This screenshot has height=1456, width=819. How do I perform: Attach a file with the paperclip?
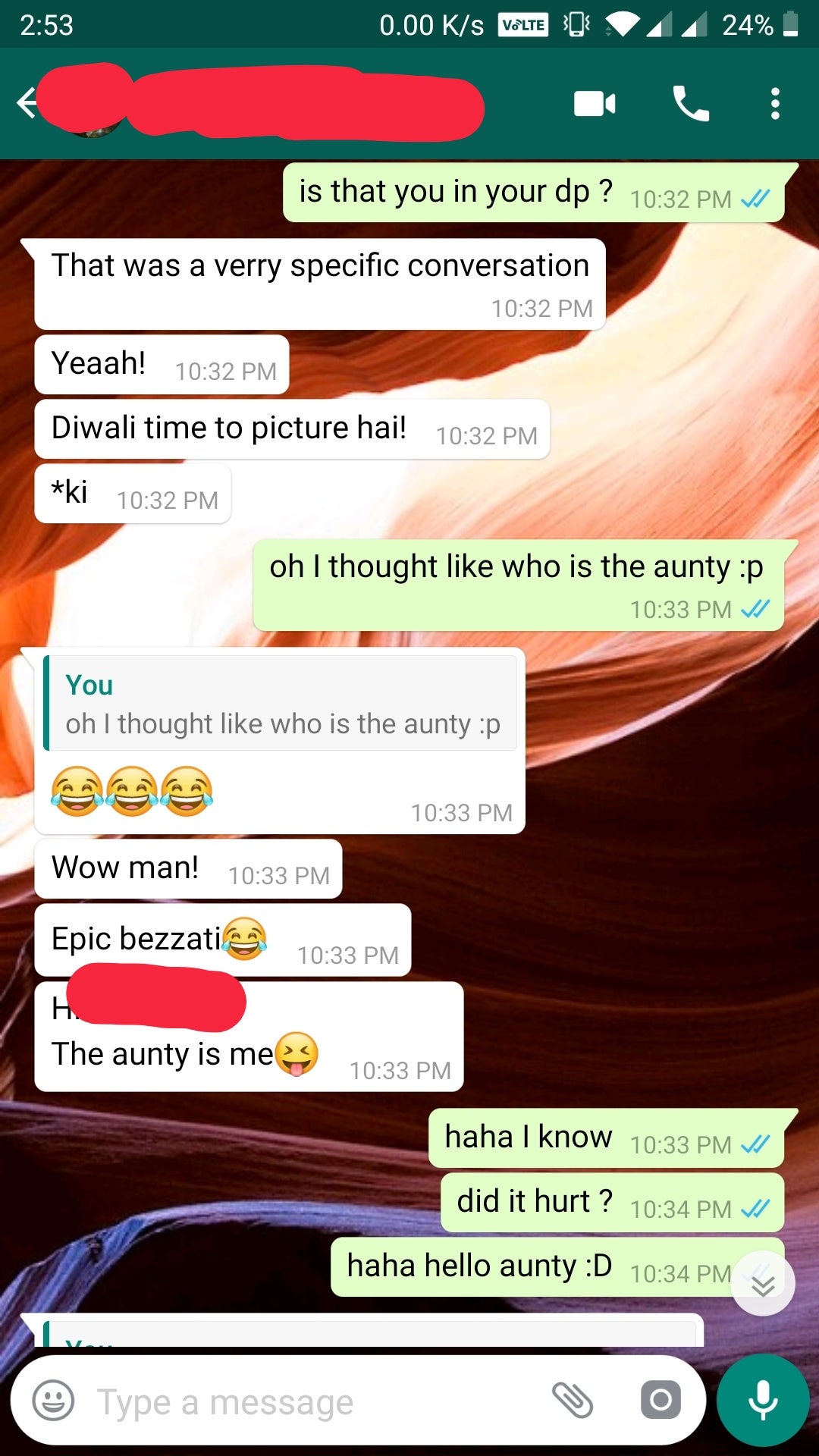(573, 1400)
